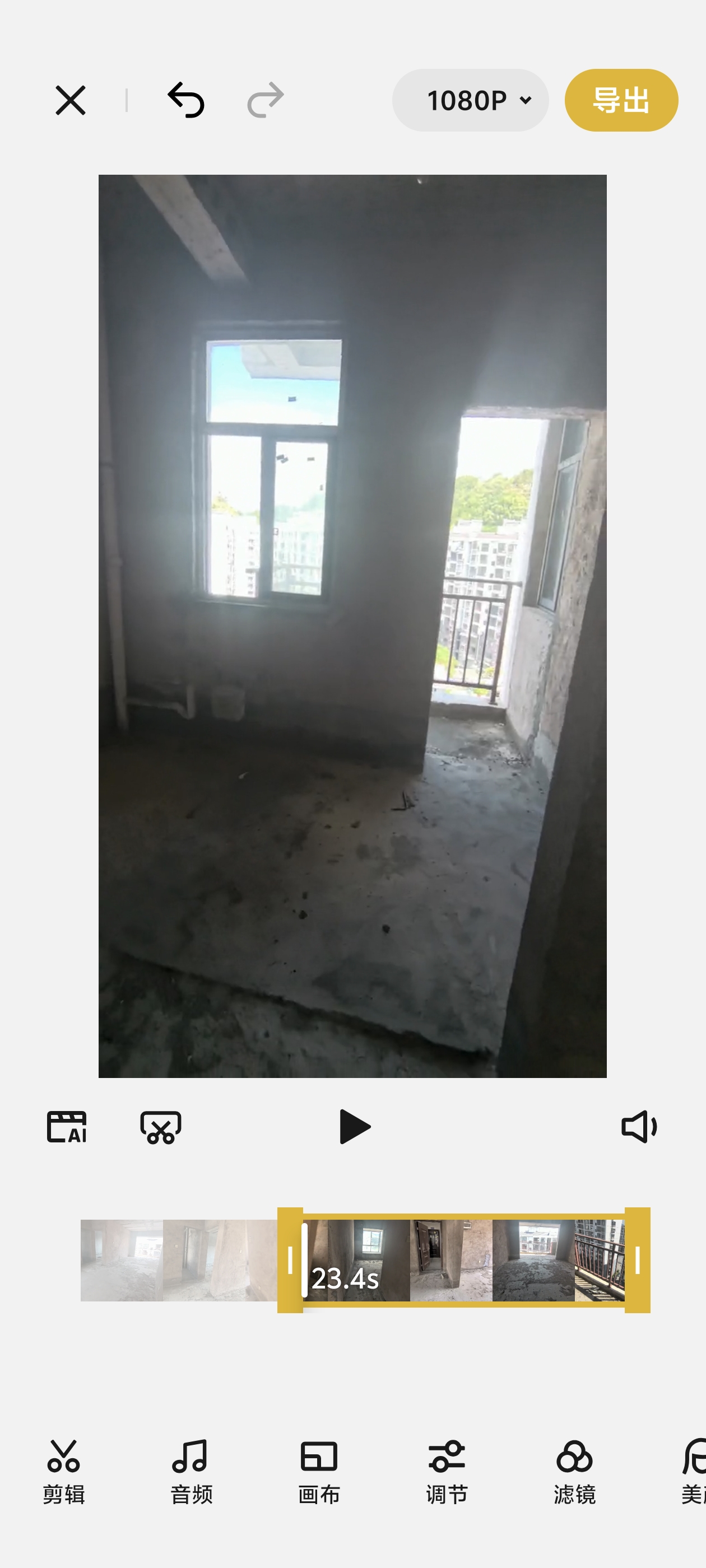Tap the yellow 导出 export button
Viewport: 706px width, 1568px height.
click(621, 100)
